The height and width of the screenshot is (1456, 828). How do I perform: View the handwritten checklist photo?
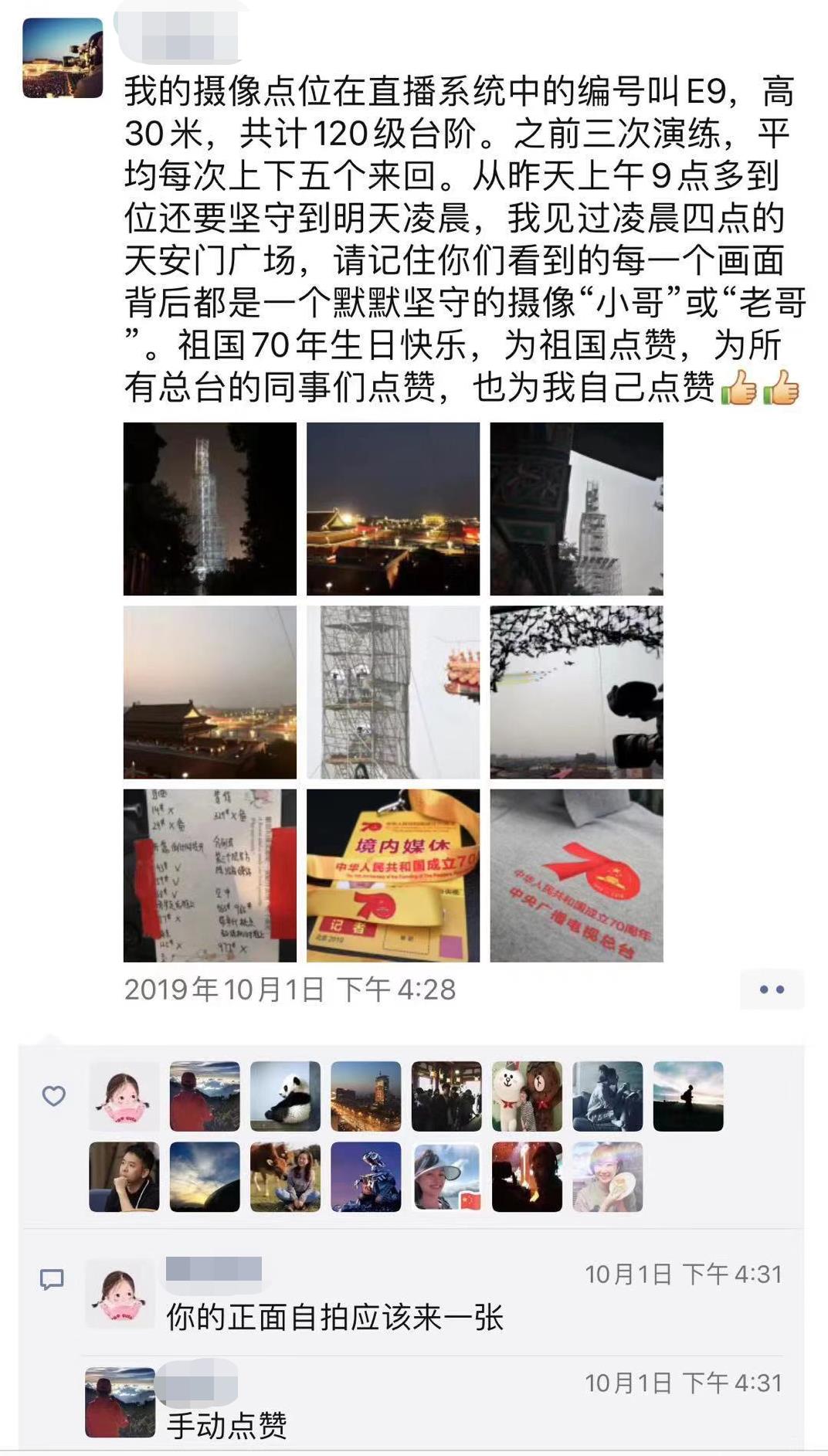pos(210,875)
